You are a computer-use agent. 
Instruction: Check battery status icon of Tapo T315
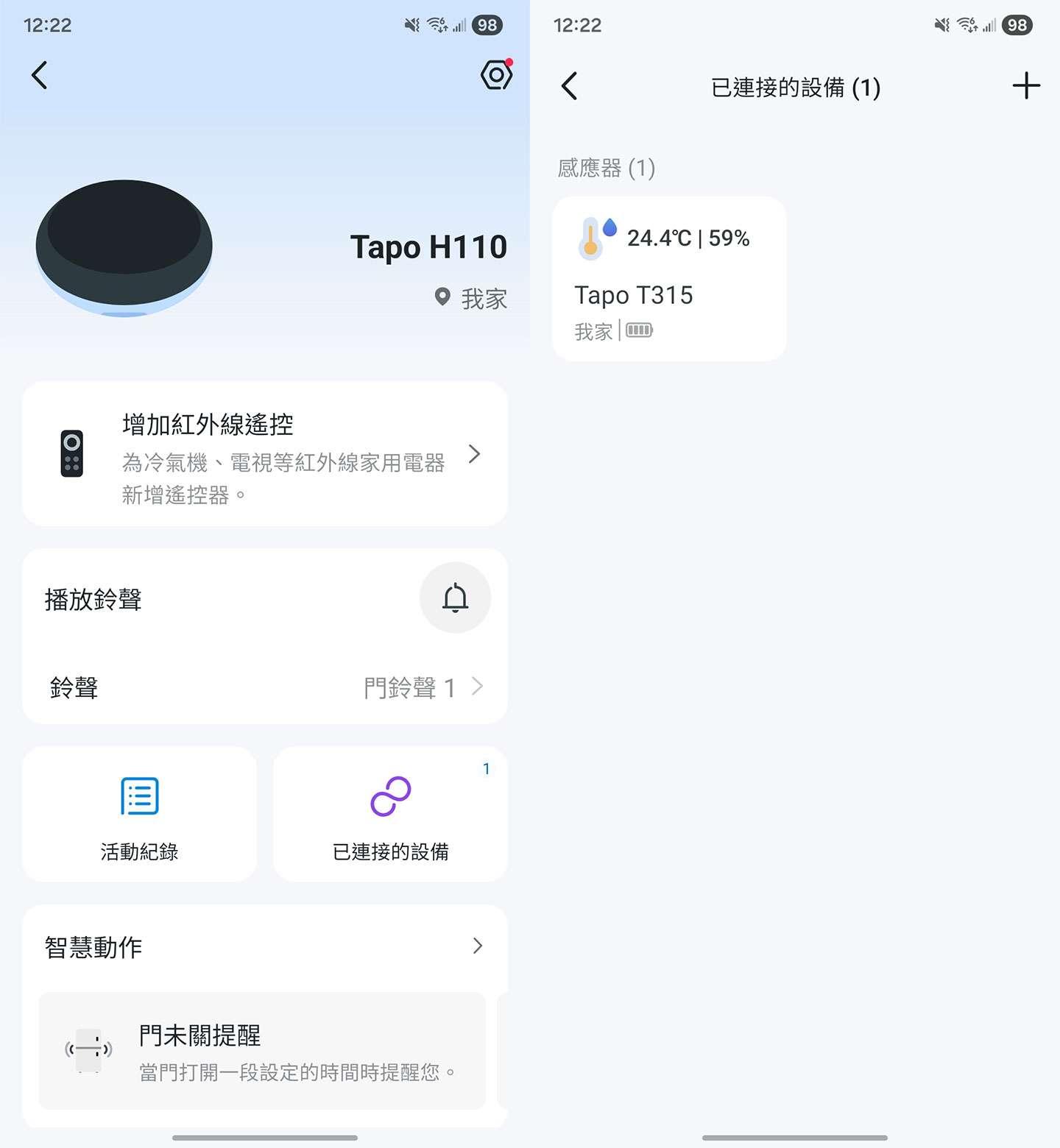click(x=640, y=330)
